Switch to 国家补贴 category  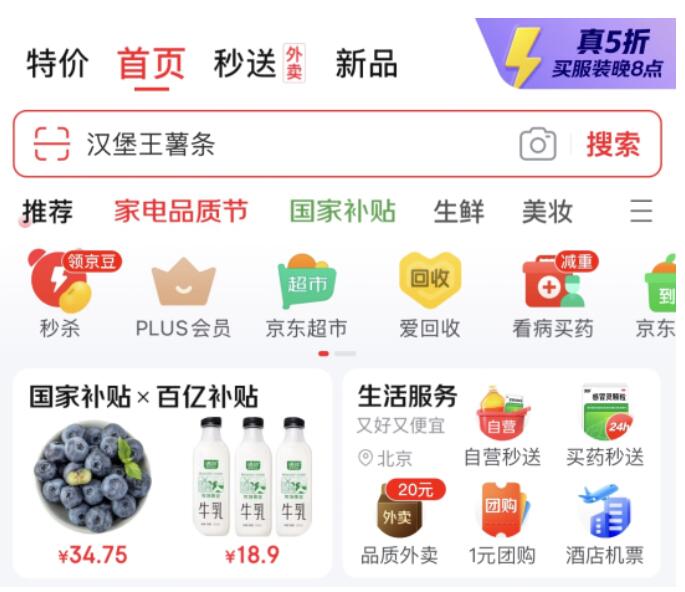[x=342, y=212]
